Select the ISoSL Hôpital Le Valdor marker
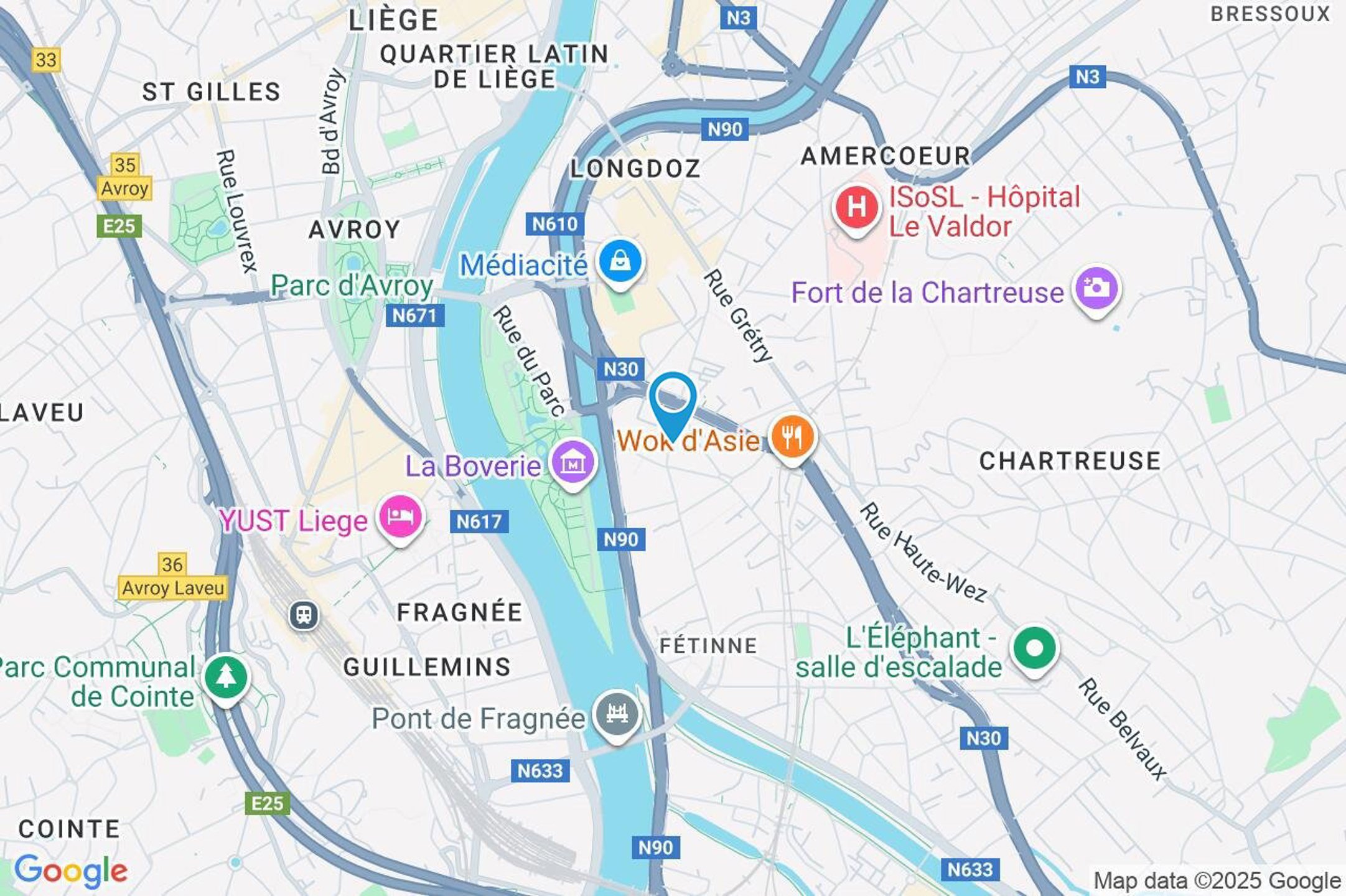Screen dimensions: 1346x896 point(856,208)
